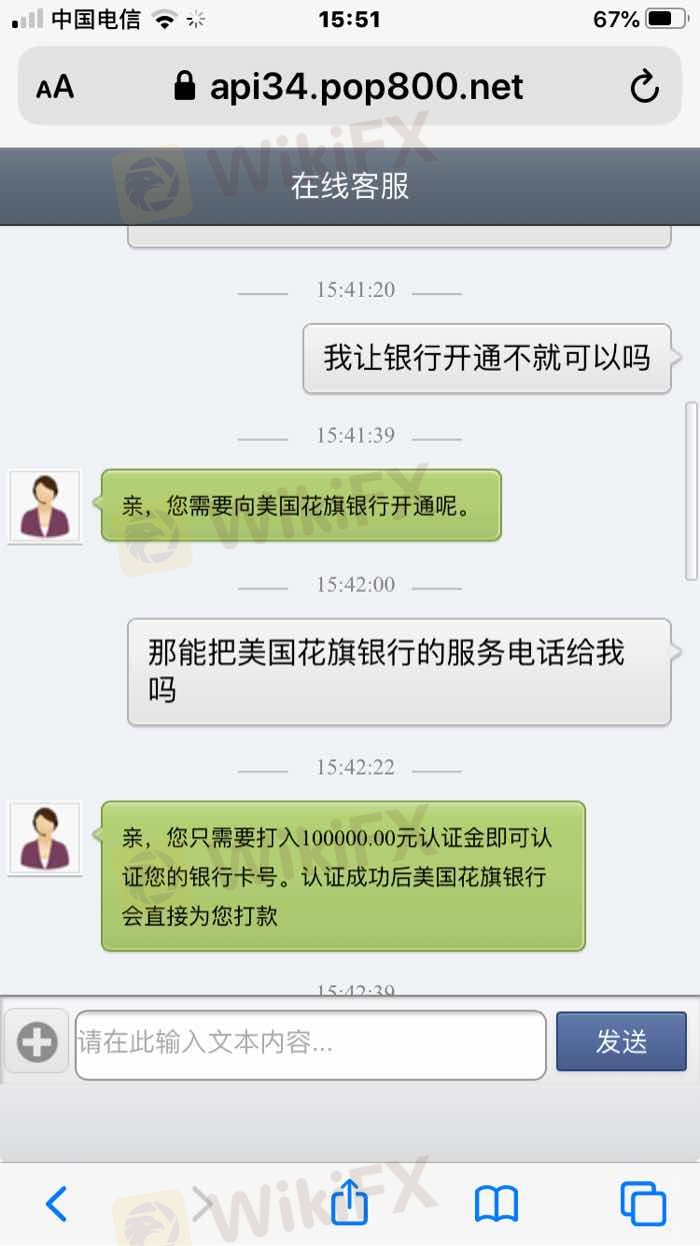The height and width of the screenshot is (1246, 700).
Task: Open the Safari share sheet
Action: click(349, 1204)
